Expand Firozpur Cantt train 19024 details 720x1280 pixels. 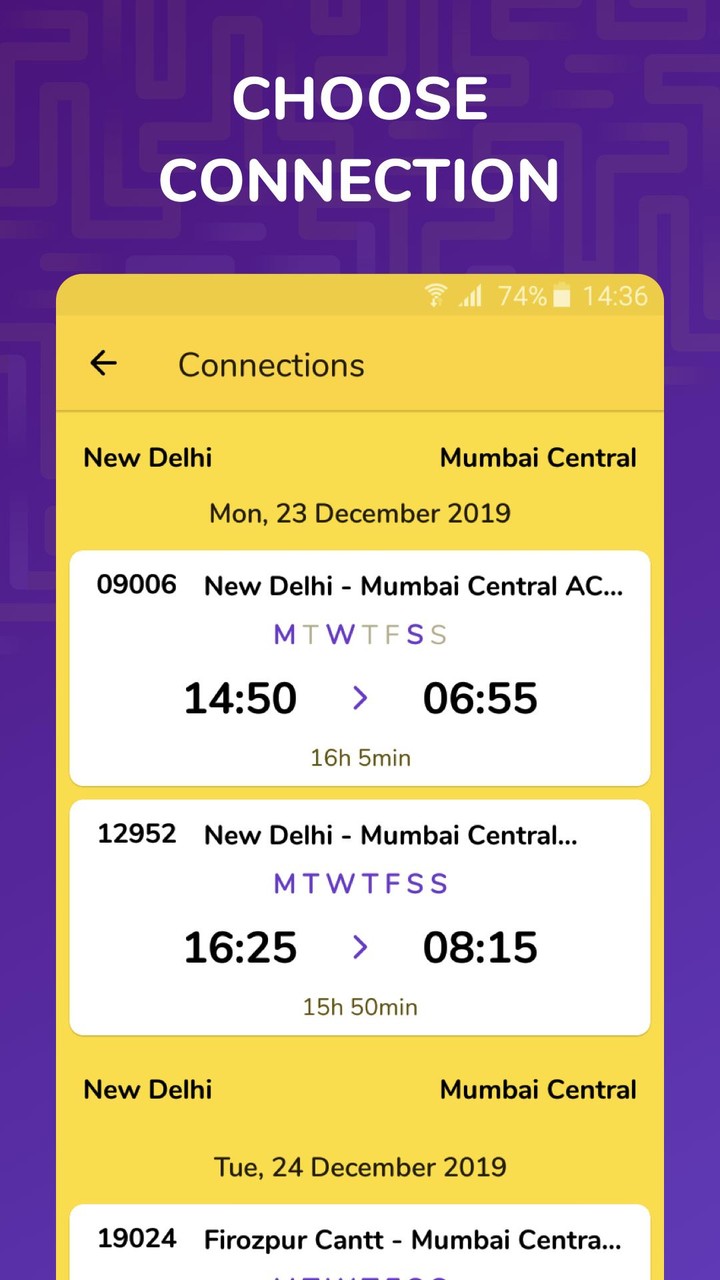(x=414, y=1240)
